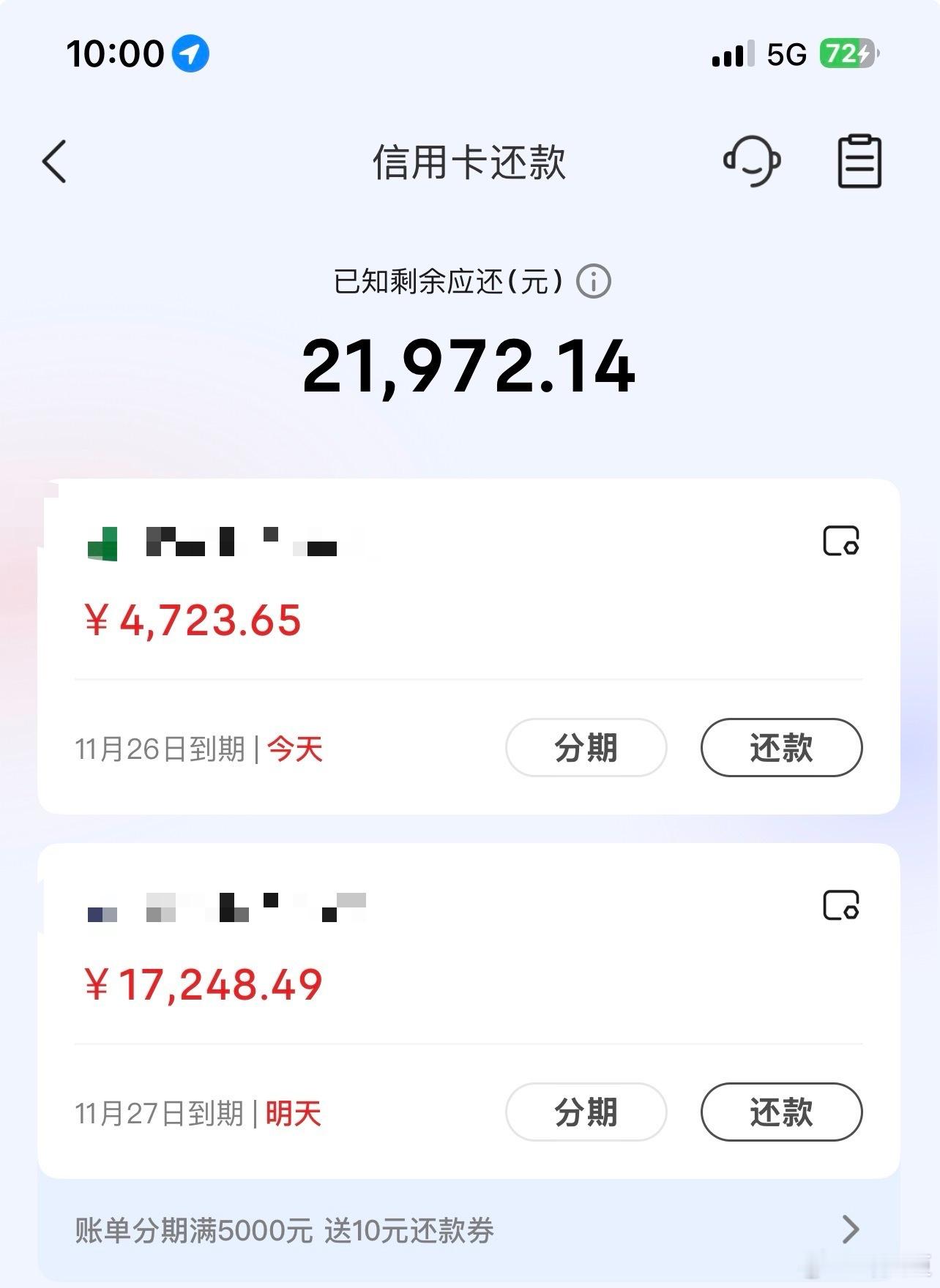
Task: Open repayment records clipboard icon
Action: pyautogui.click(x=859, y=162)
